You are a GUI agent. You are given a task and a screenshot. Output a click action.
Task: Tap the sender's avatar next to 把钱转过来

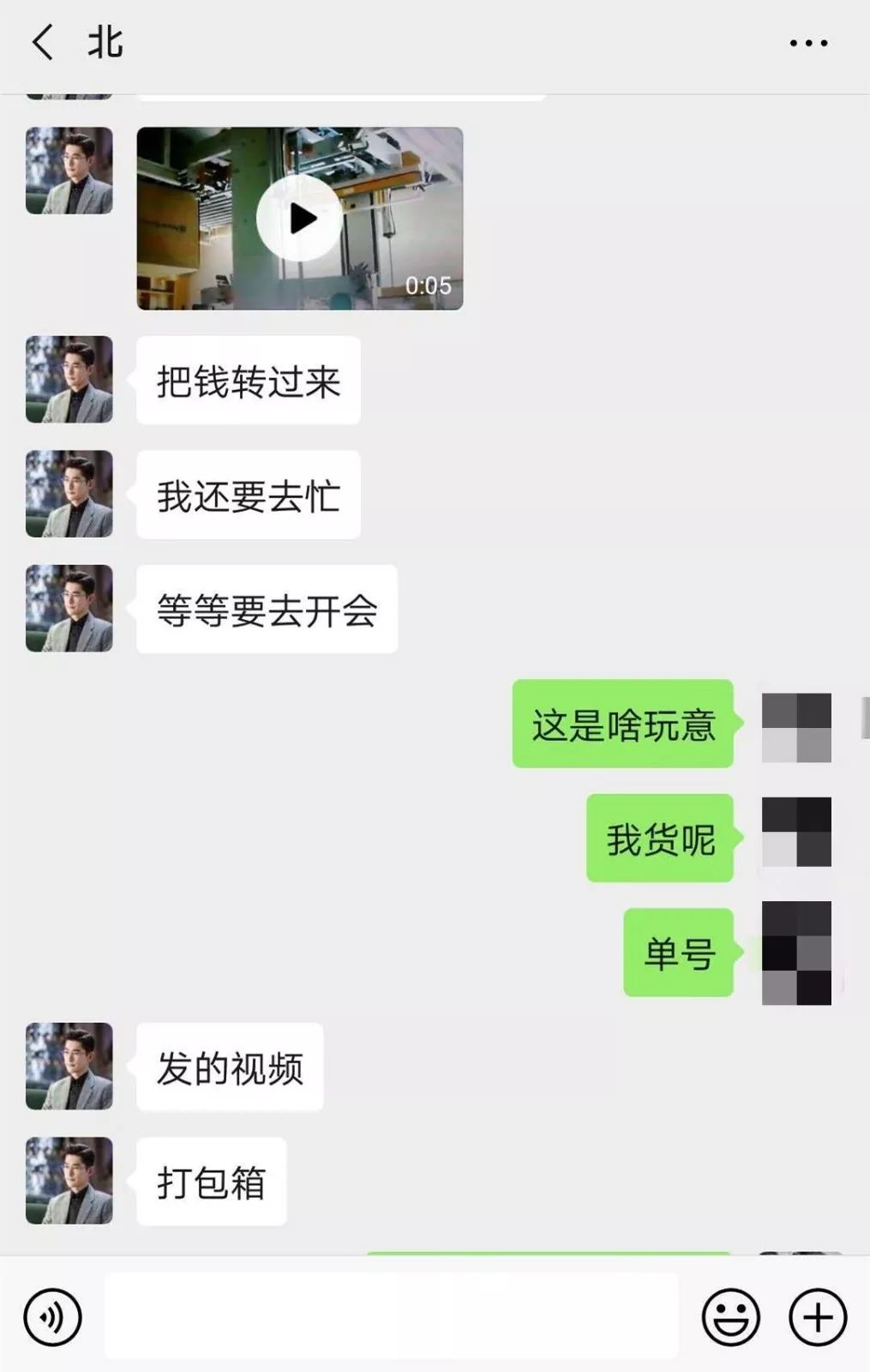[69, 380]
